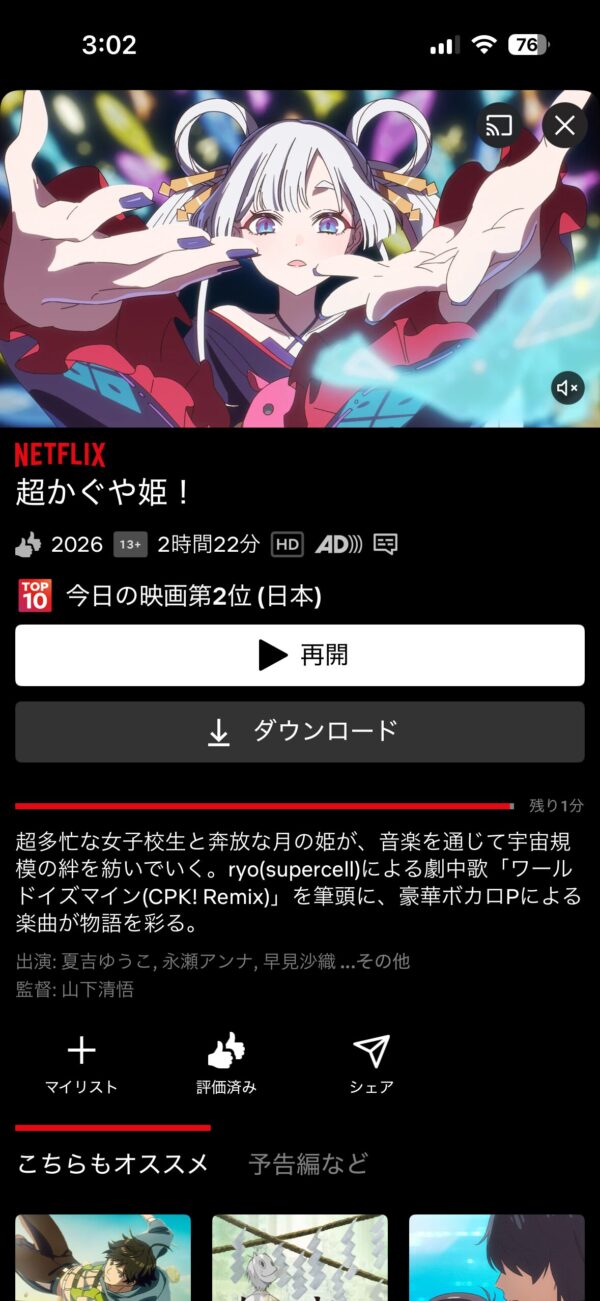Screen dimensions: 600x1301
Task: Open the third recommended title thumbnail
Action: click(497, 1256)
